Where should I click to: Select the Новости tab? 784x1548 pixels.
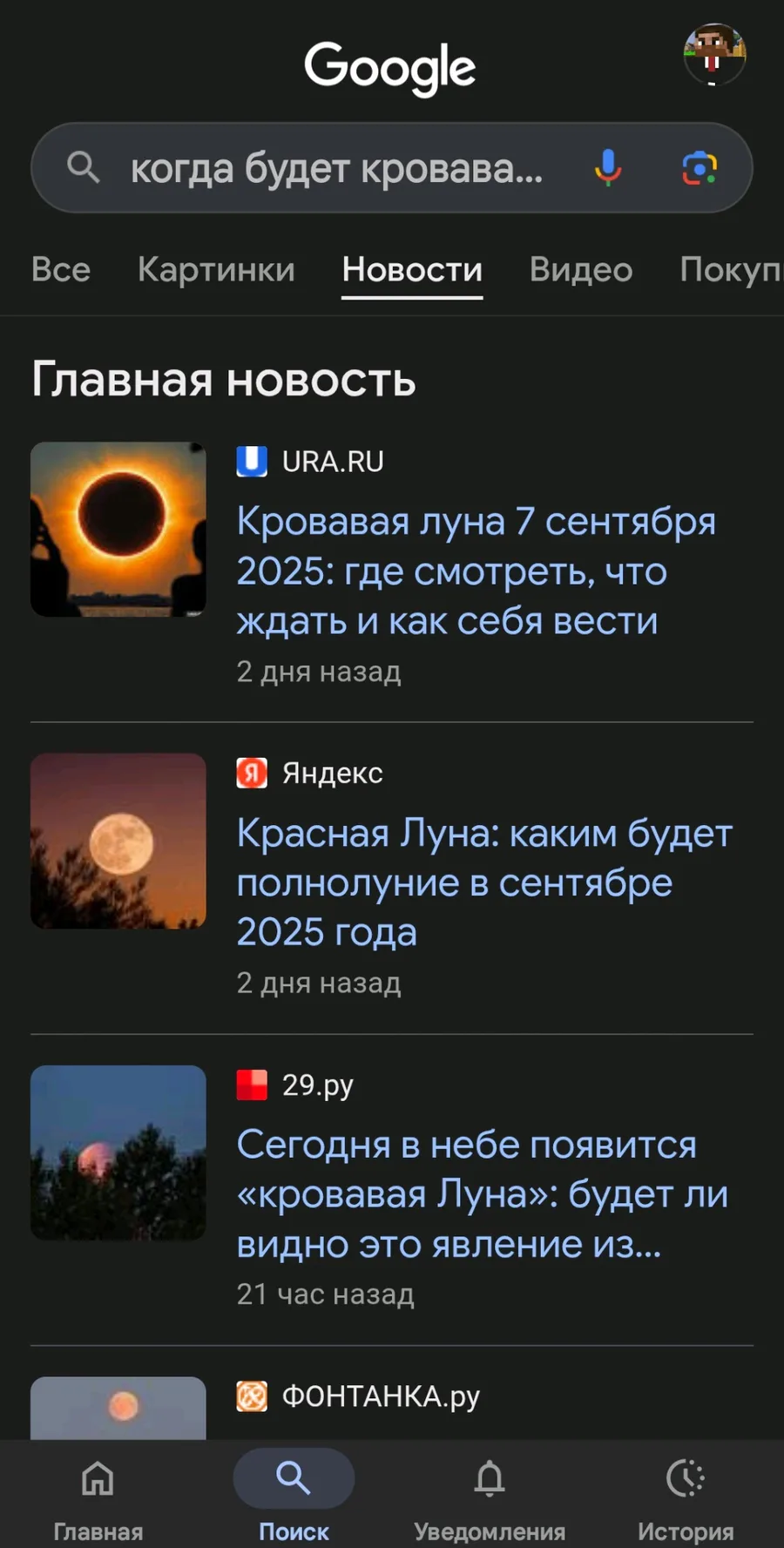click(412, 269)
